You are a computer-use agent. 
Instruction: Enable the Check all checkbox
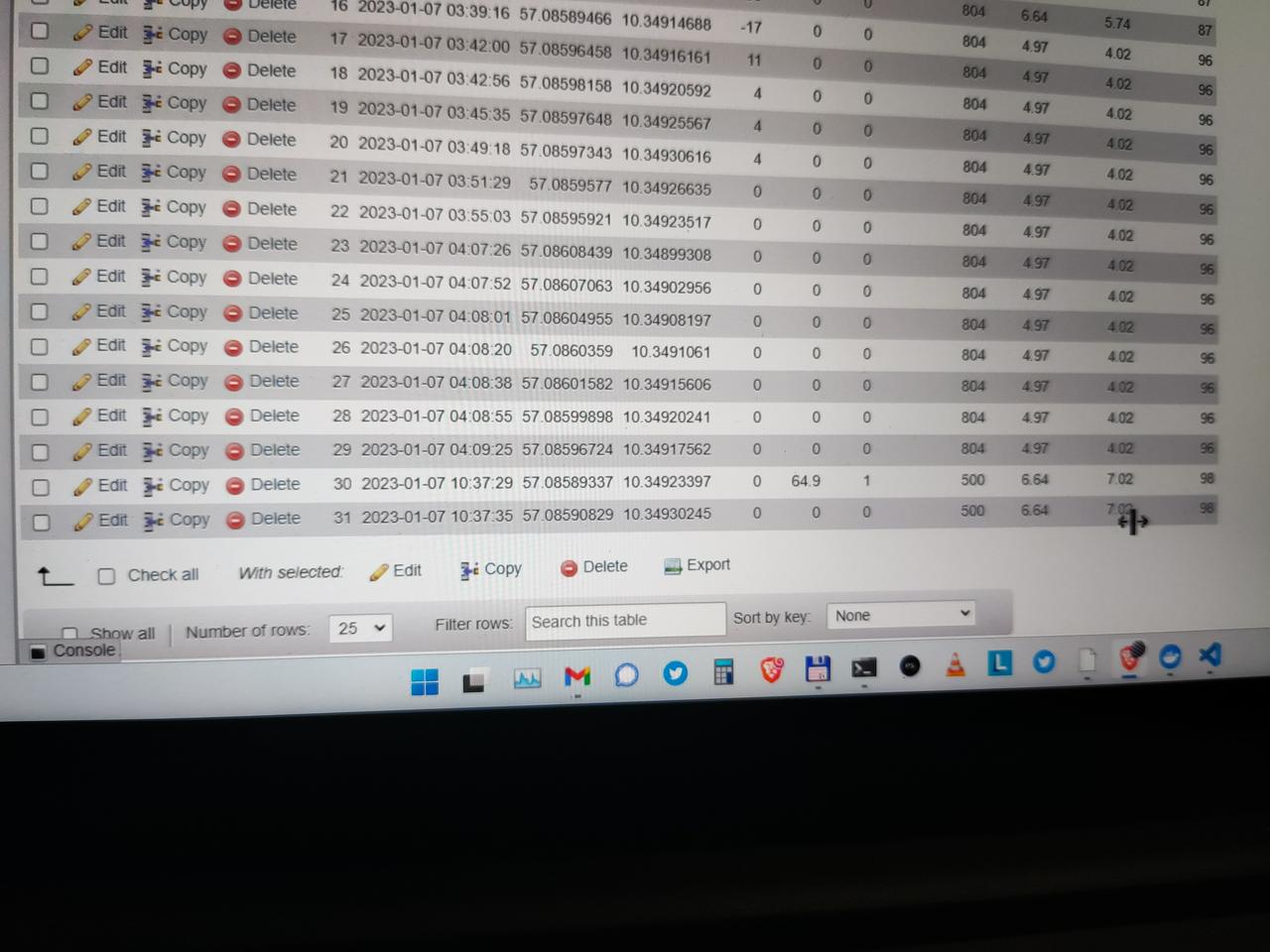pyautogui.click(x=107, y=576)
